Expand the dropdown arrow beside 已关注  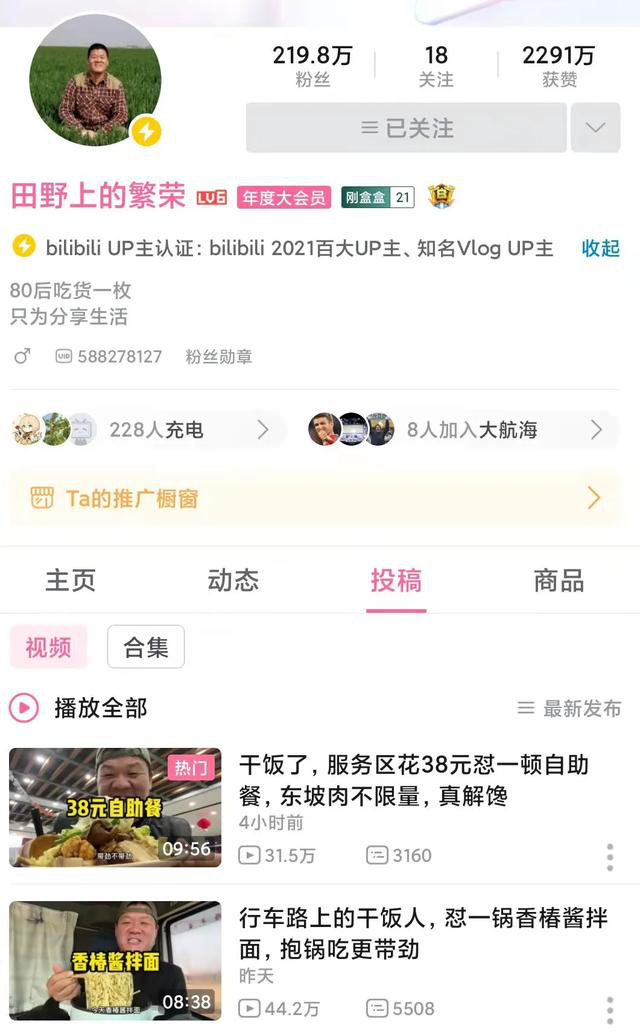tap(595, 128)
